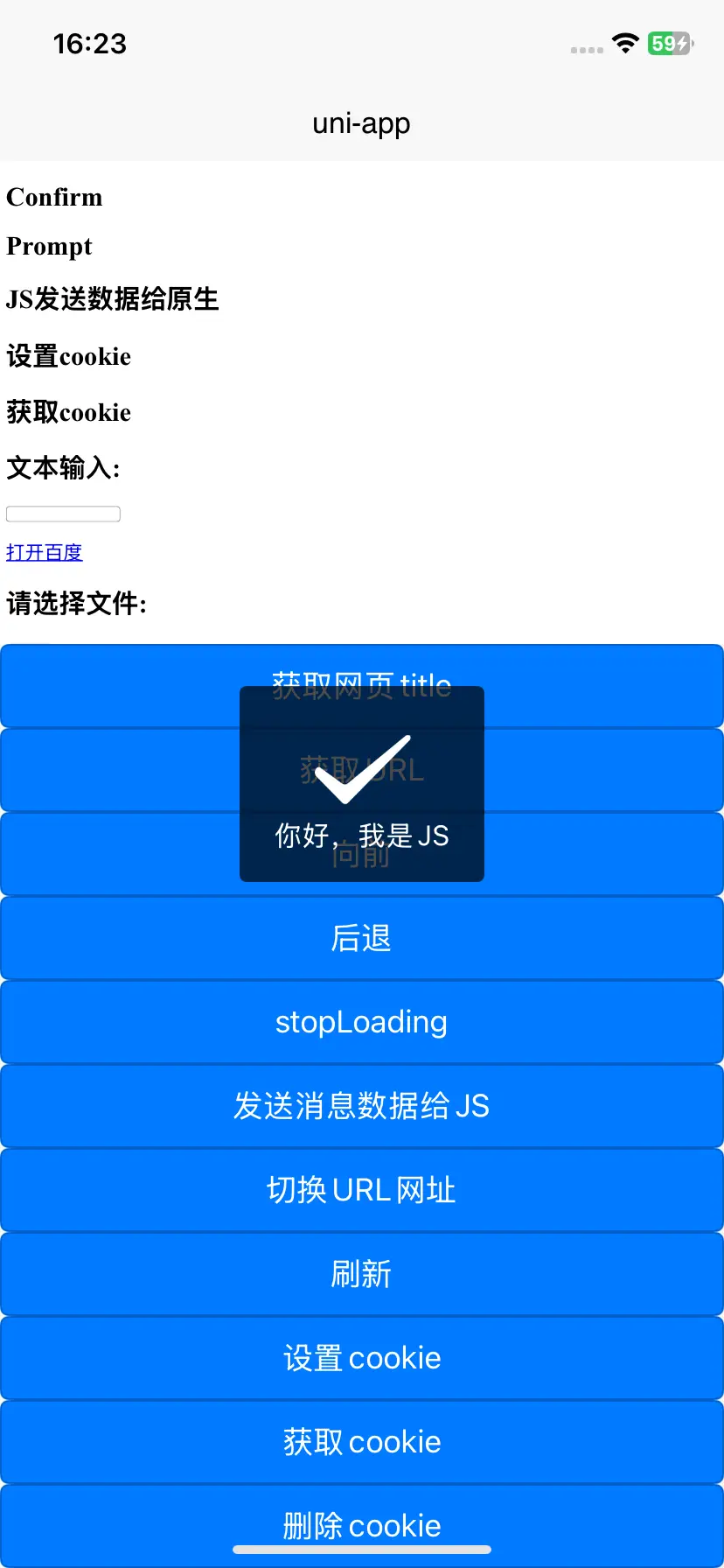Screen dimensions: 724x1568
Task: Tap the 获取cookie bold text item
Action: coord(68,412)
